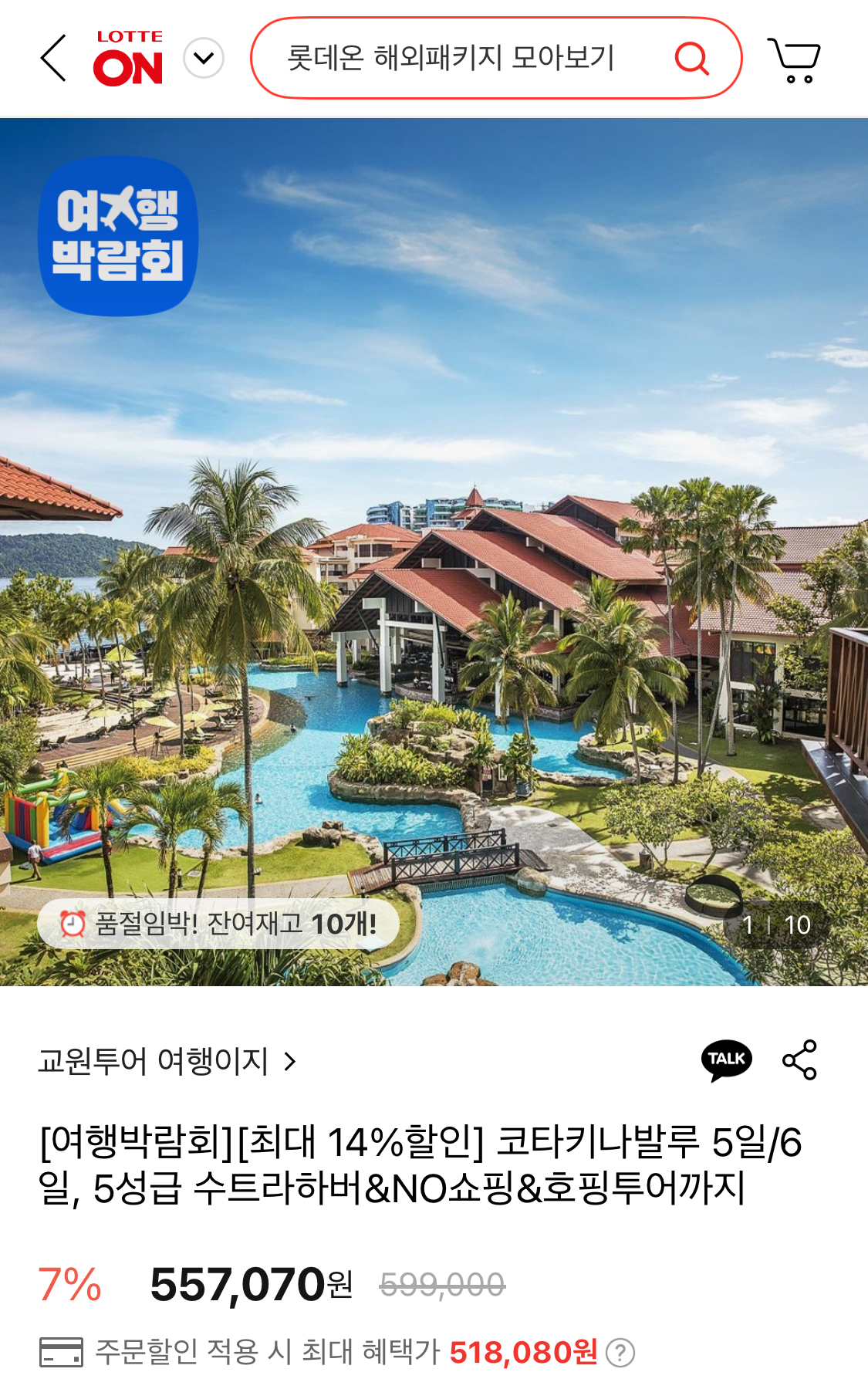
Task: Go back with the arrow icon
Action: coord(53,58)
